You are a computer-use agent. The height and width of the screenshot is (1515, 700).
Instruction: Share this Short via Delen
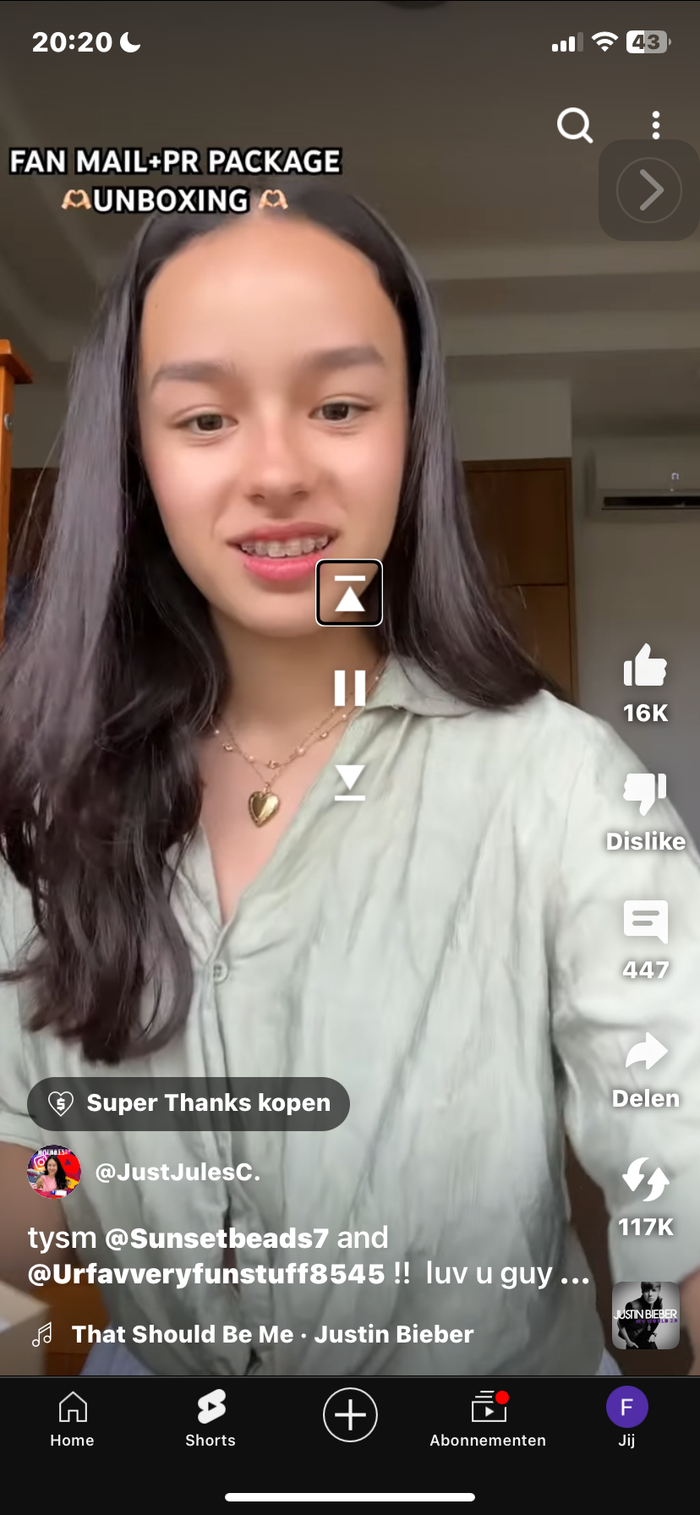(x=645, y=1053)
